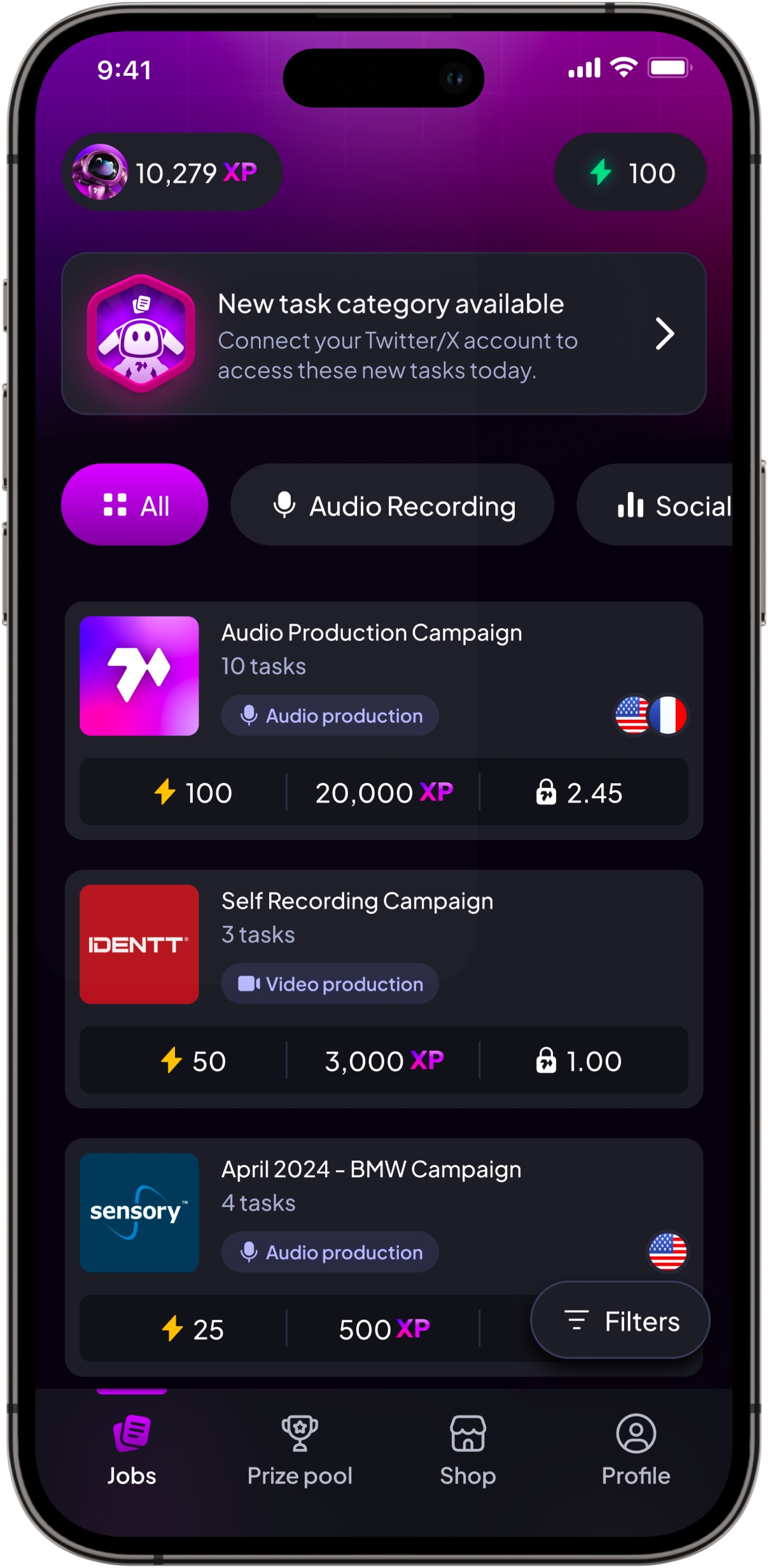Open the 10,279 XP balance pill
Screen dimensions: 768x1568
172,172
